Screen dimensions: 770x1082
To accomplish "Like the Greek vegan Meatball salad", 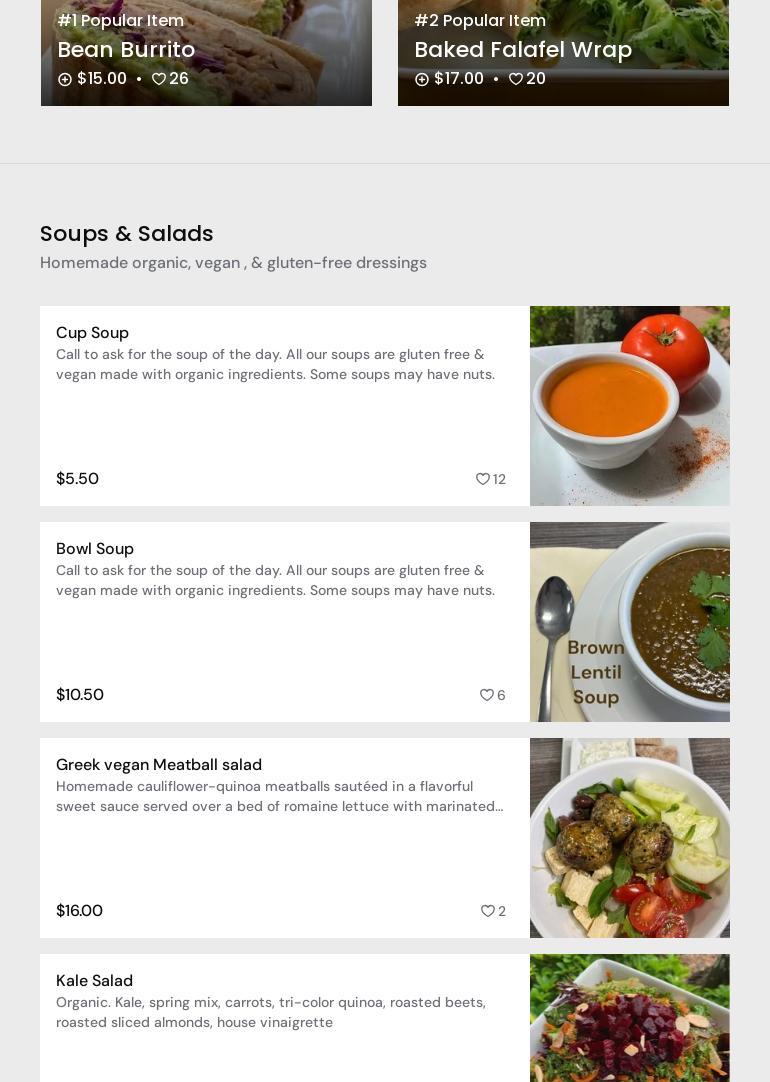I will (488, 911).
